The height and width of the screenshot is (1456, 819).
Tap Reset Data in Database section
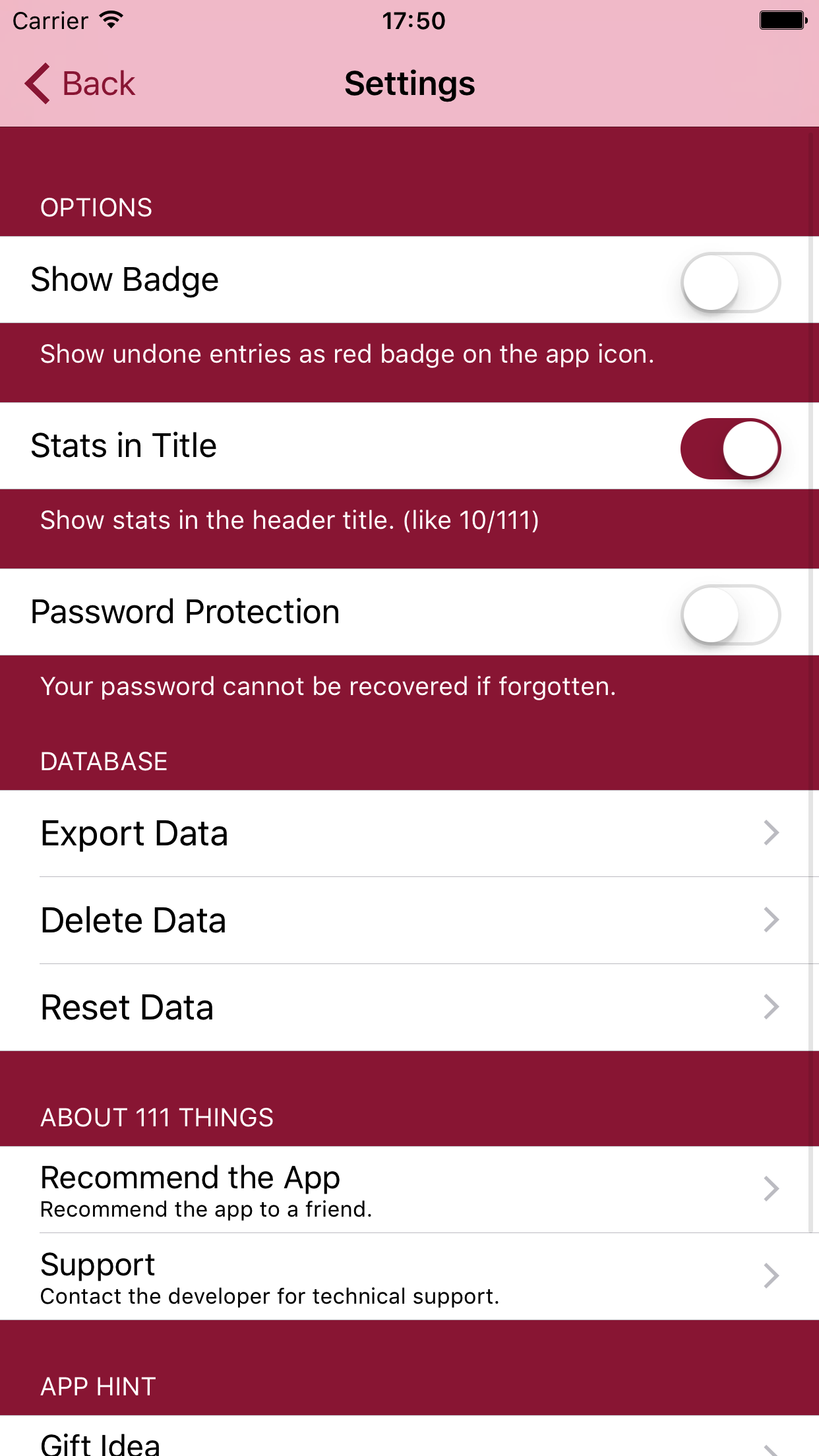point(264,1007)
